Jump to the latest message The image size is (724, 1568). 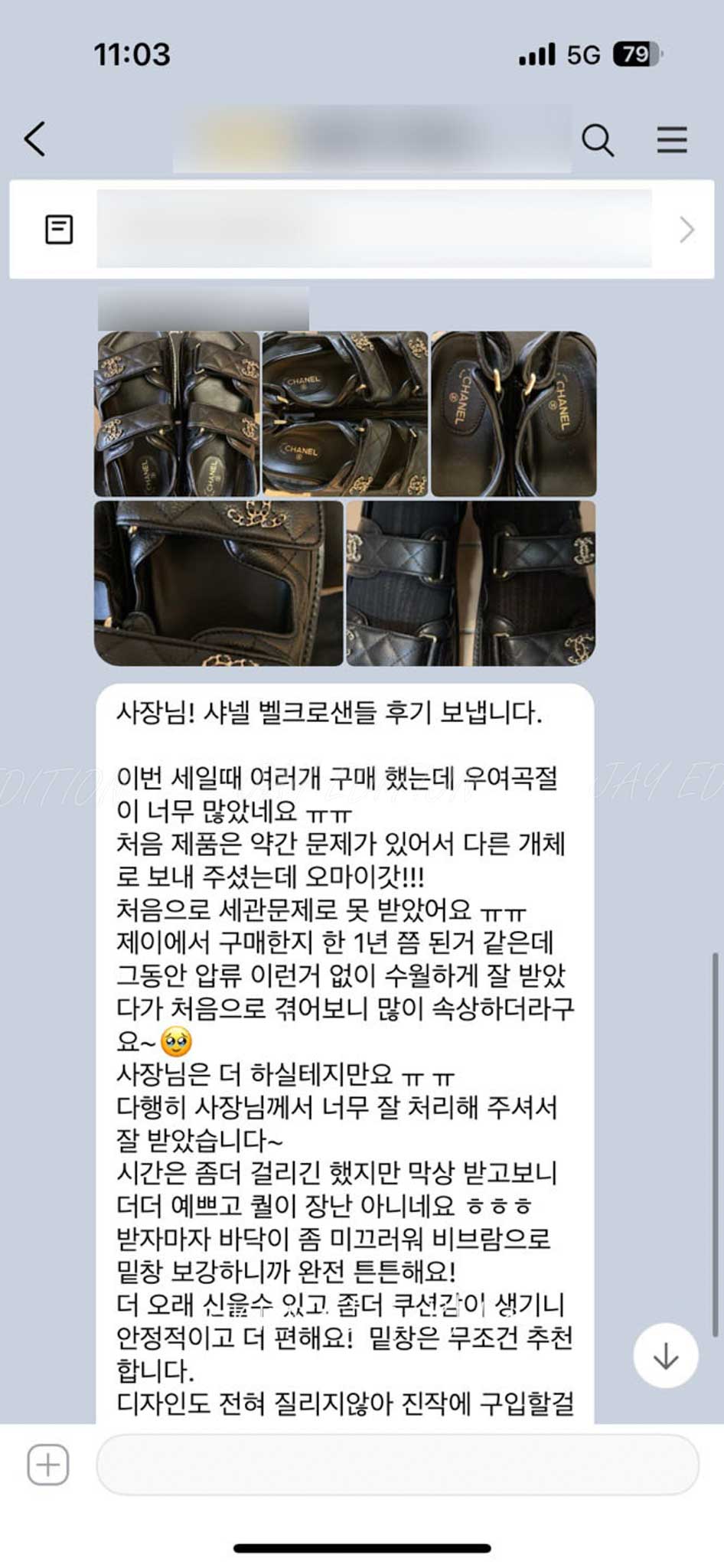pos(665,1355)
